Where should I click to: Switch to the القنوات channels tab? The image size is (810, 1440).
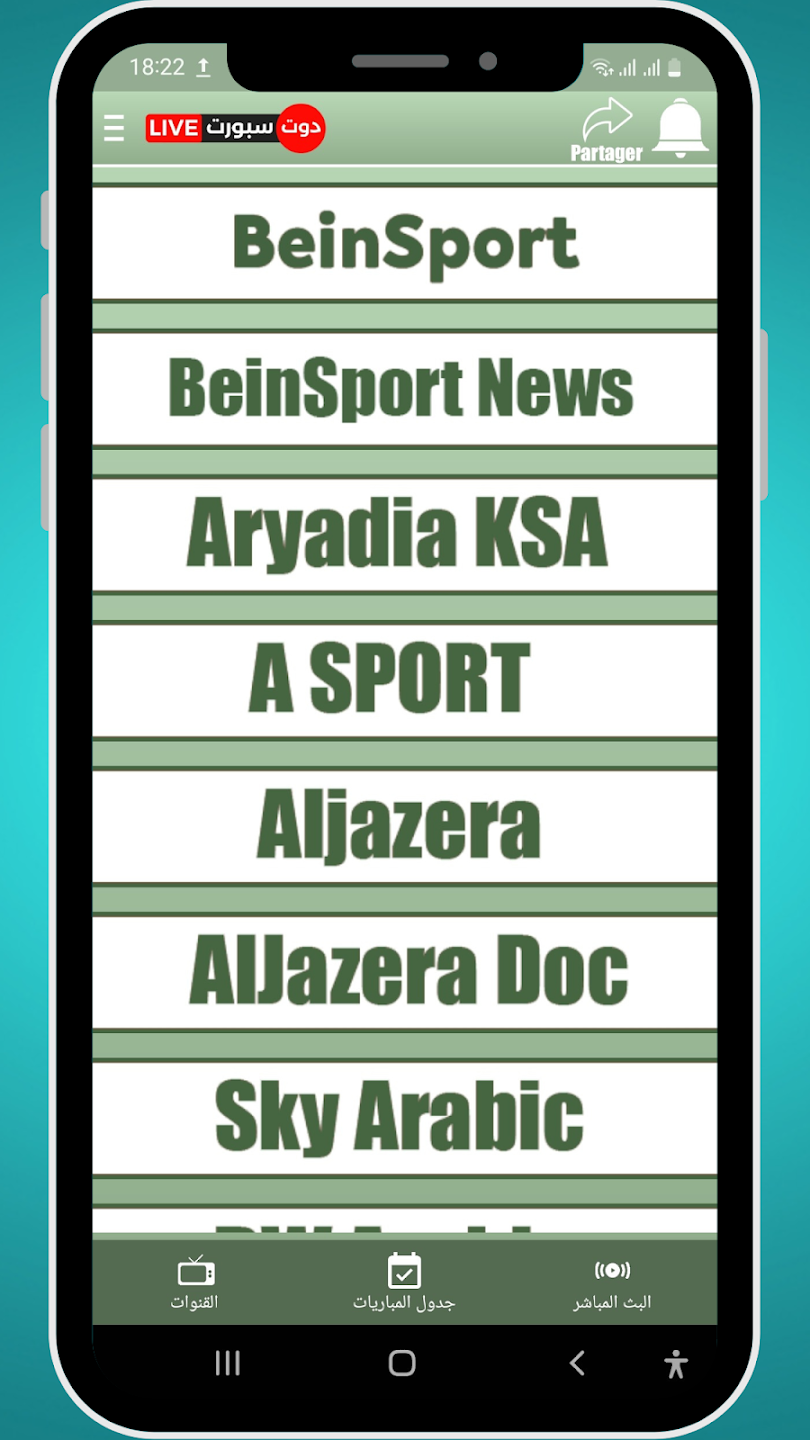[195, 1283]
